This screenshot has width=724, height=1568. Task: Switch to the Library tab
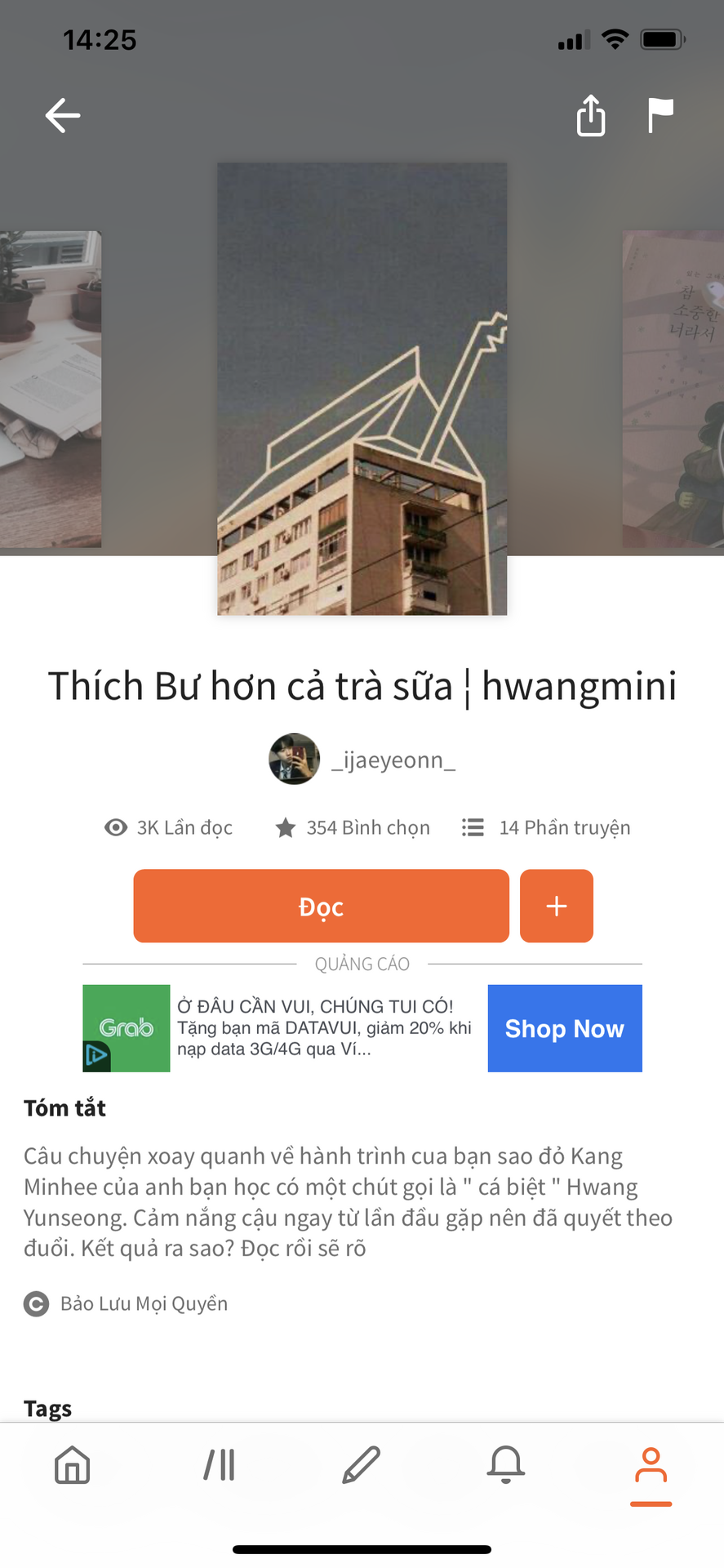(219, 1464)
